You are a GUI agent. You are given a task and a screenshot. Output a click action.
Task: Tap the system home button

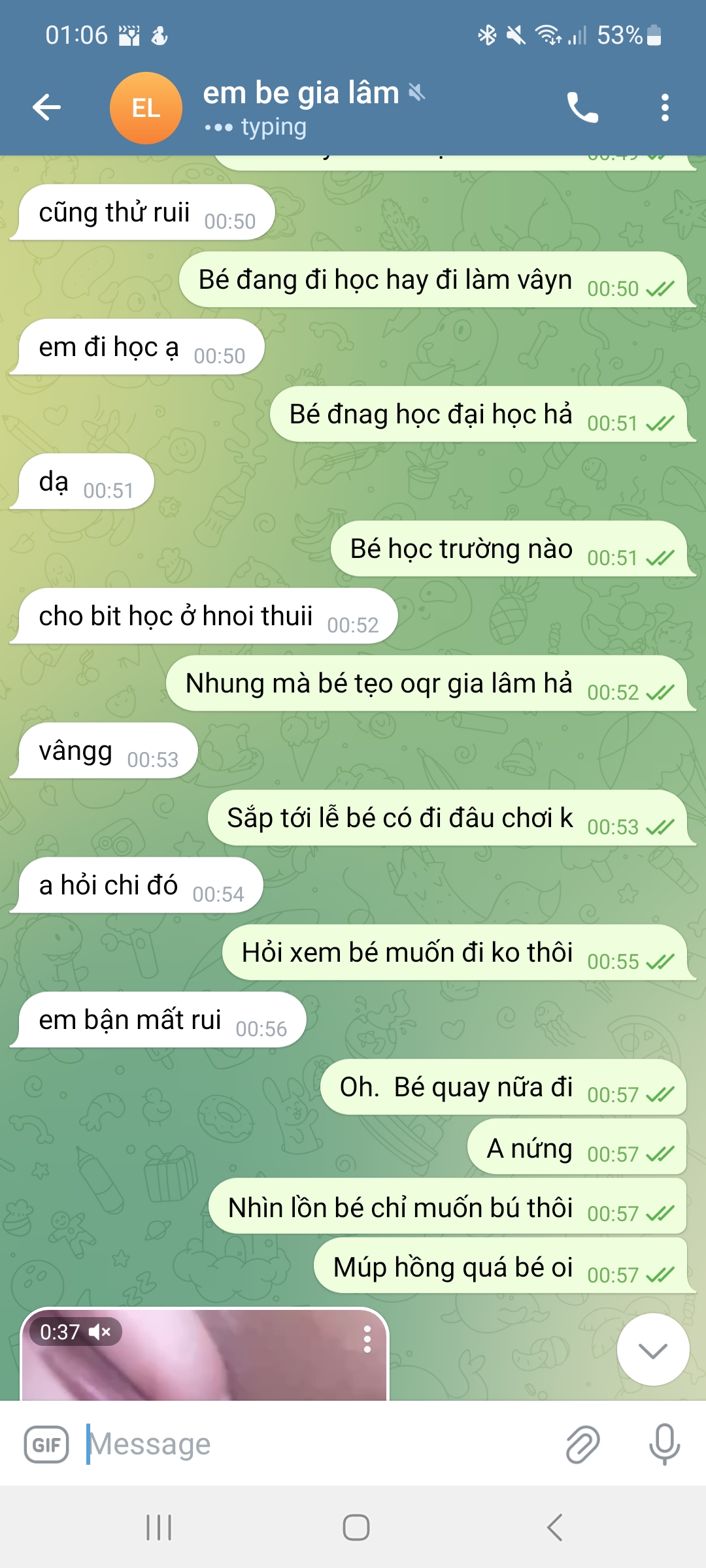coord(356,1527)
